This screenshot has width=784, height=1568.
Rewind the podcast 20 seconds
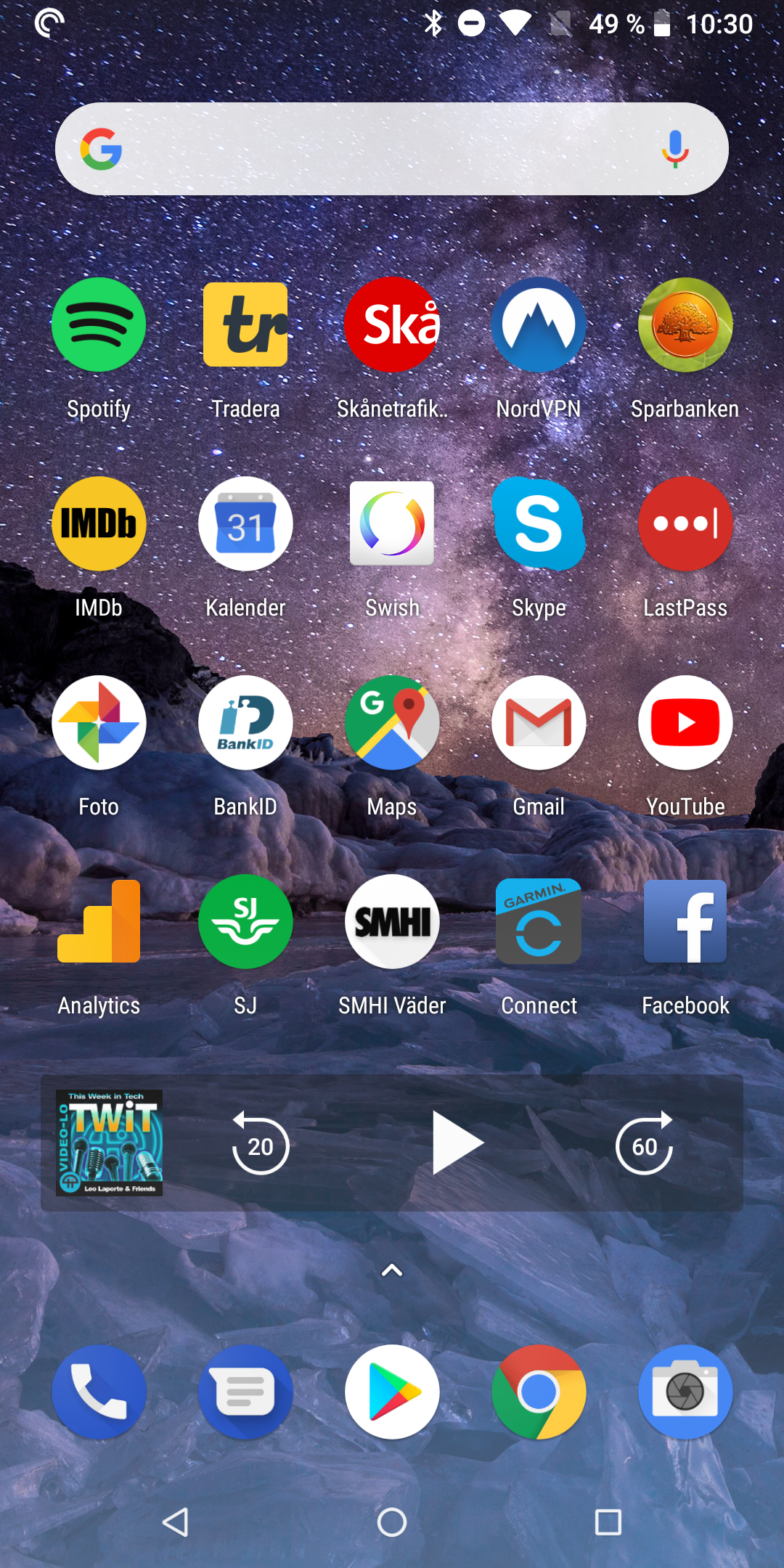click(x=261, y=1144)
